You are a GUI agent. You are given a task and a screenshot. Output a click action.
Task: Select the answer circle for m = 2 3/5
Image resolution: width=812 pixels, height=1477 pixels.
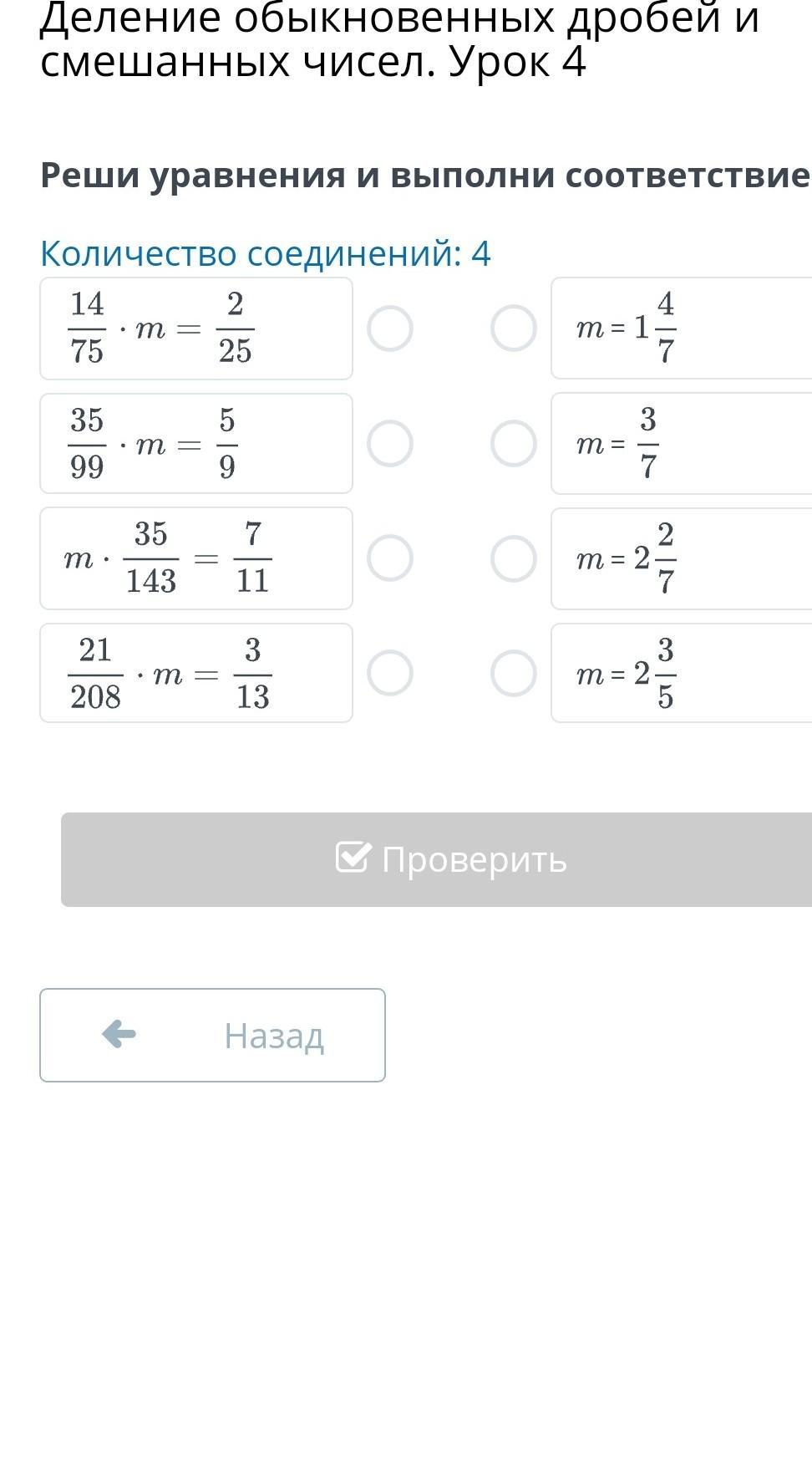[x=514, y=673]
